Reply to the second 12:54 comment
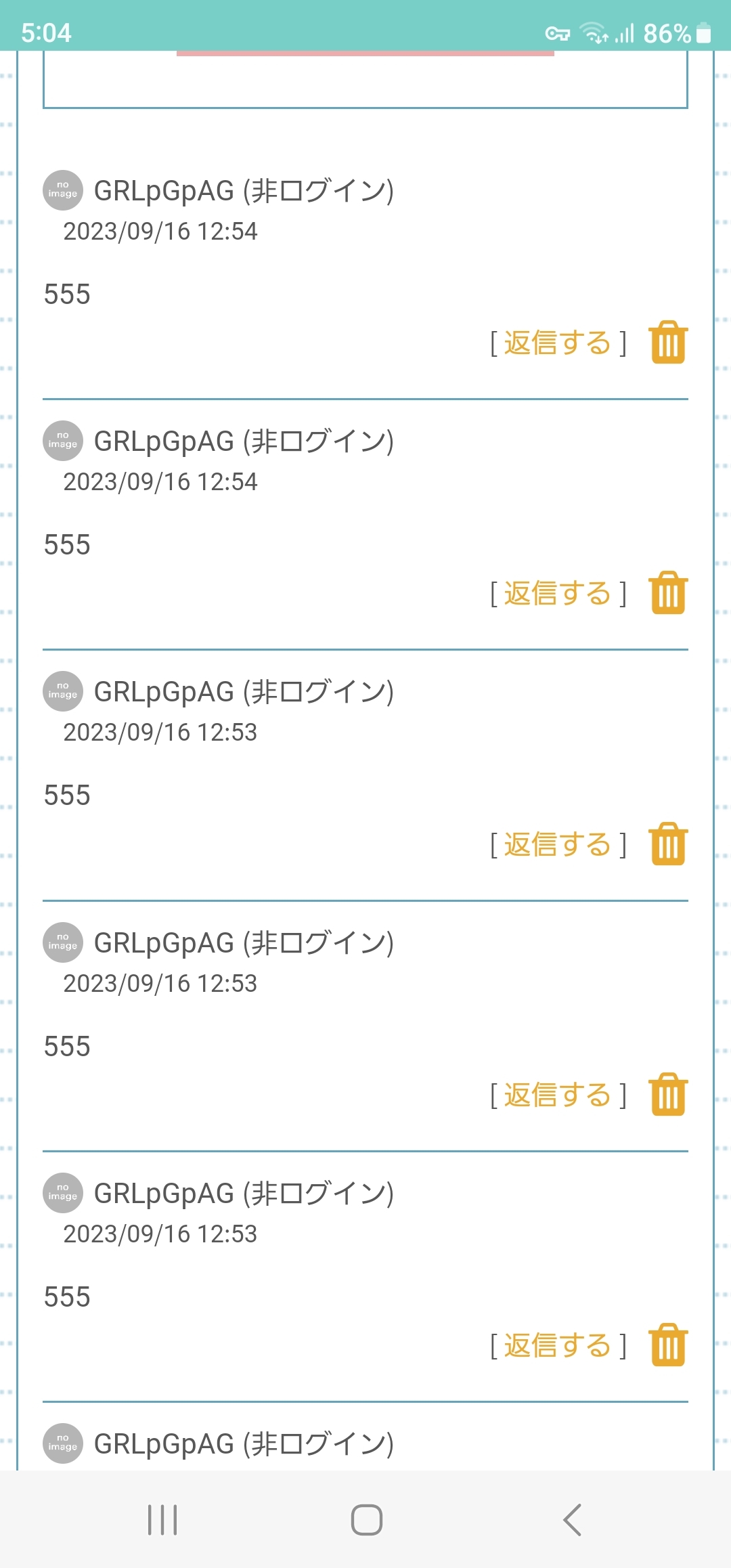The width and height of the screenshot is (731, 1568). click(557, 594)
